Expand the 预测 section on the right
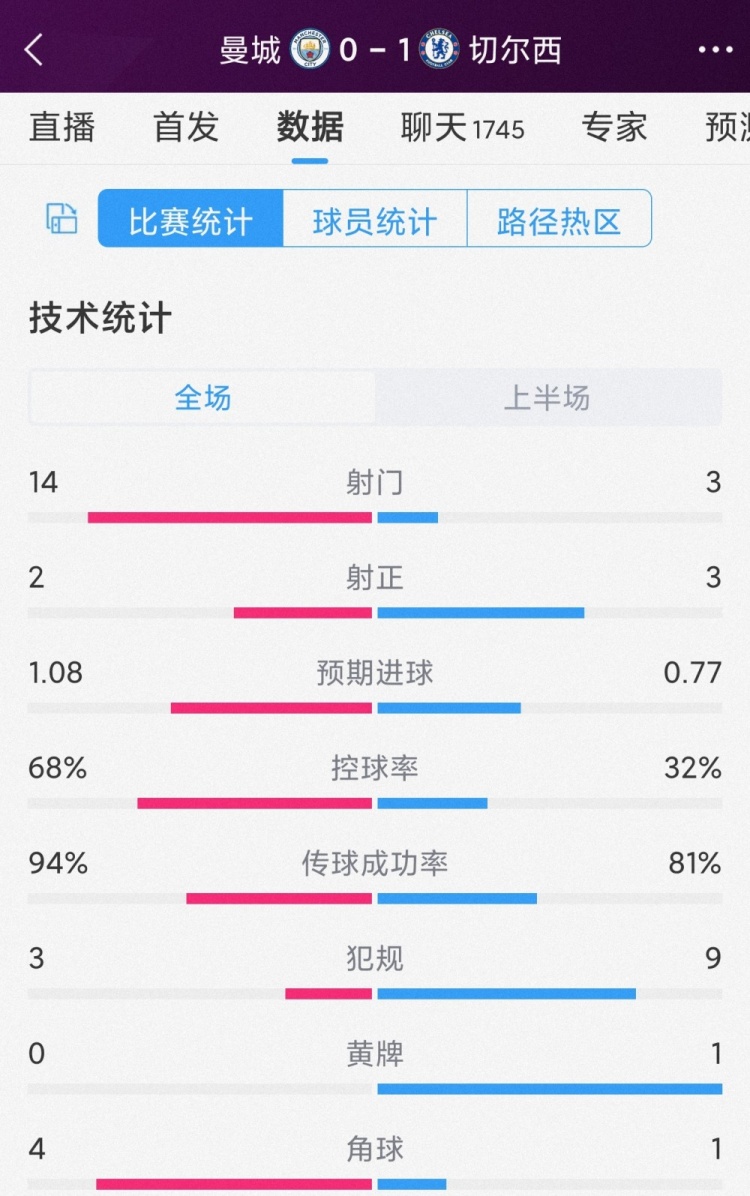 732,128
